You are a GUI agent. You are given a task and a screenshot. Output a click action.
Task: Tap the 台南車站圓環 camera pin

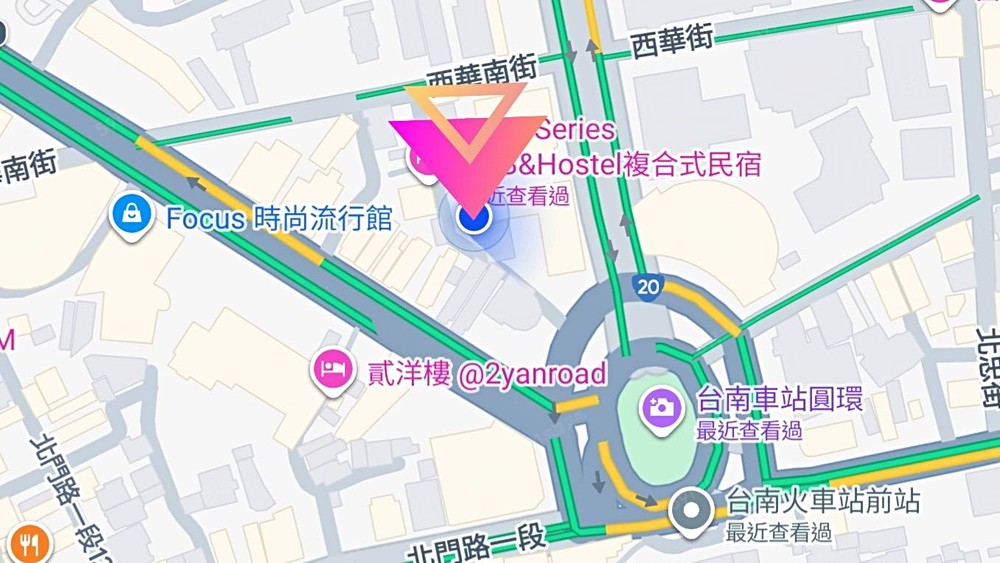tap(661, 407)
